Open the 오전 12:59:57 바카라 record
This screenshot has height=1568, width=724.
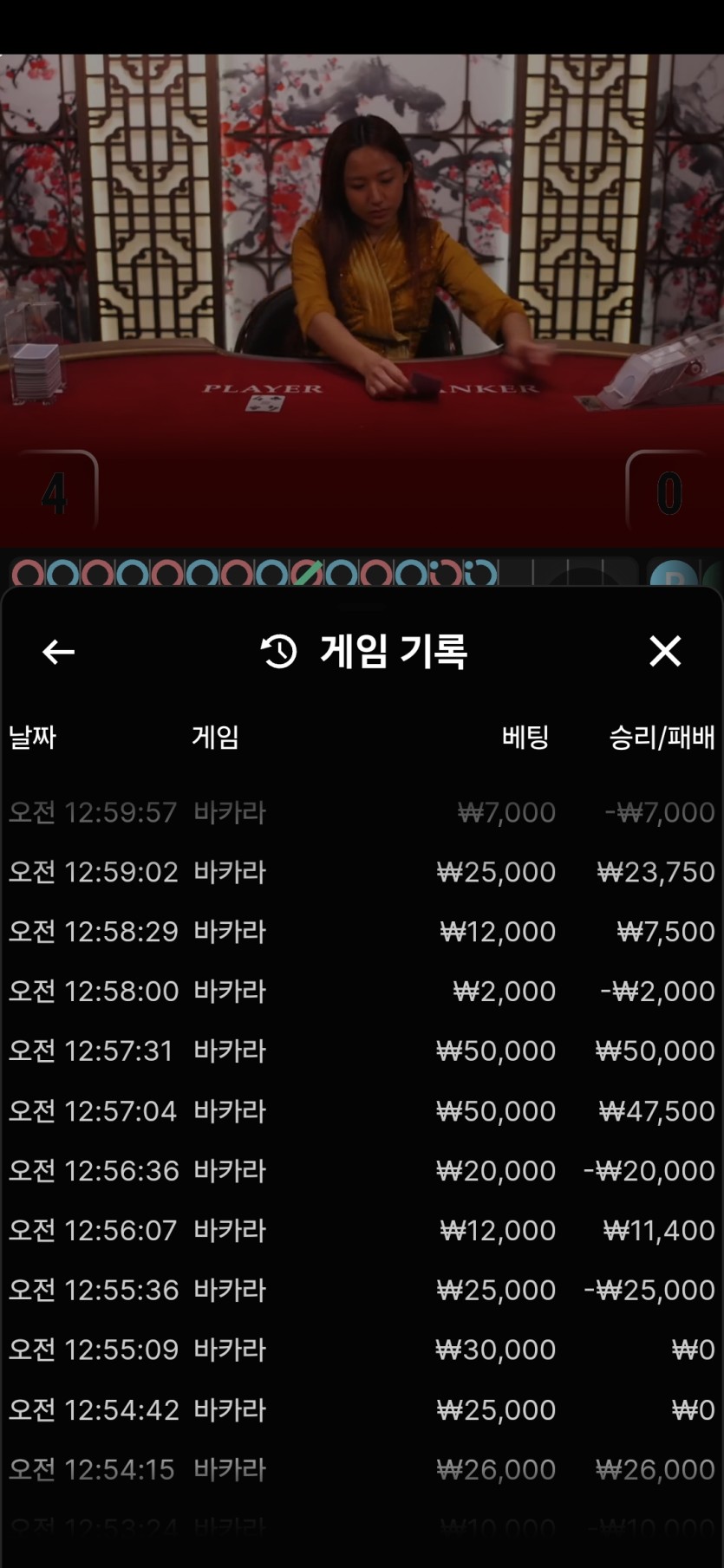click(x=362, y=813)
